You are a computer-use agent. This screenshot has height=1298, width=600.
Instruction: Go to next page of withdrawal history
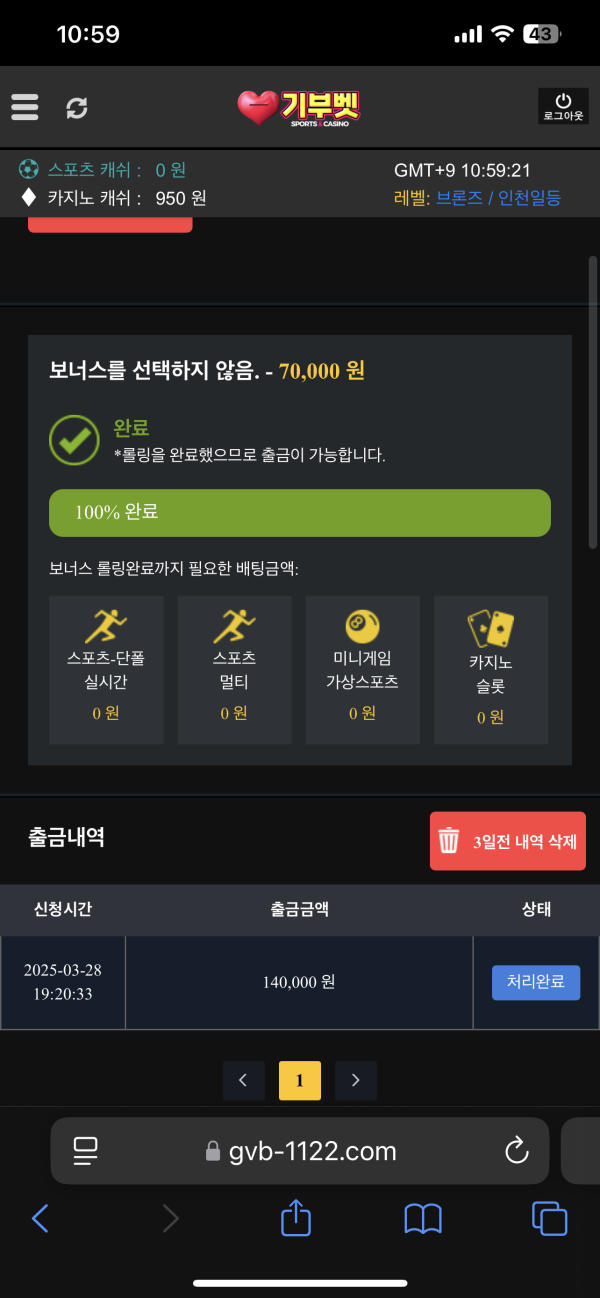point(355,1080)
